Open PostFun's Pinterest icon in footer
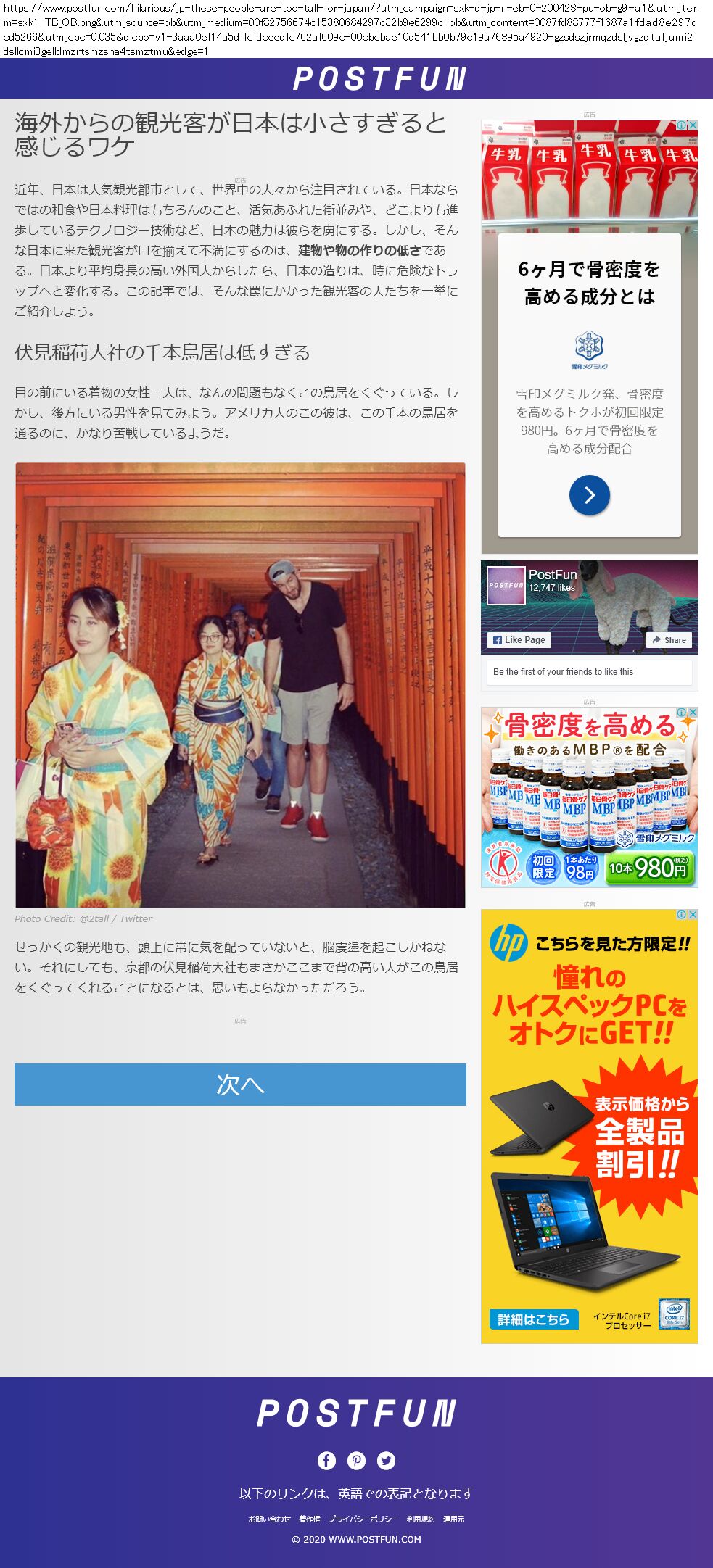 (x=356, y=1461)
